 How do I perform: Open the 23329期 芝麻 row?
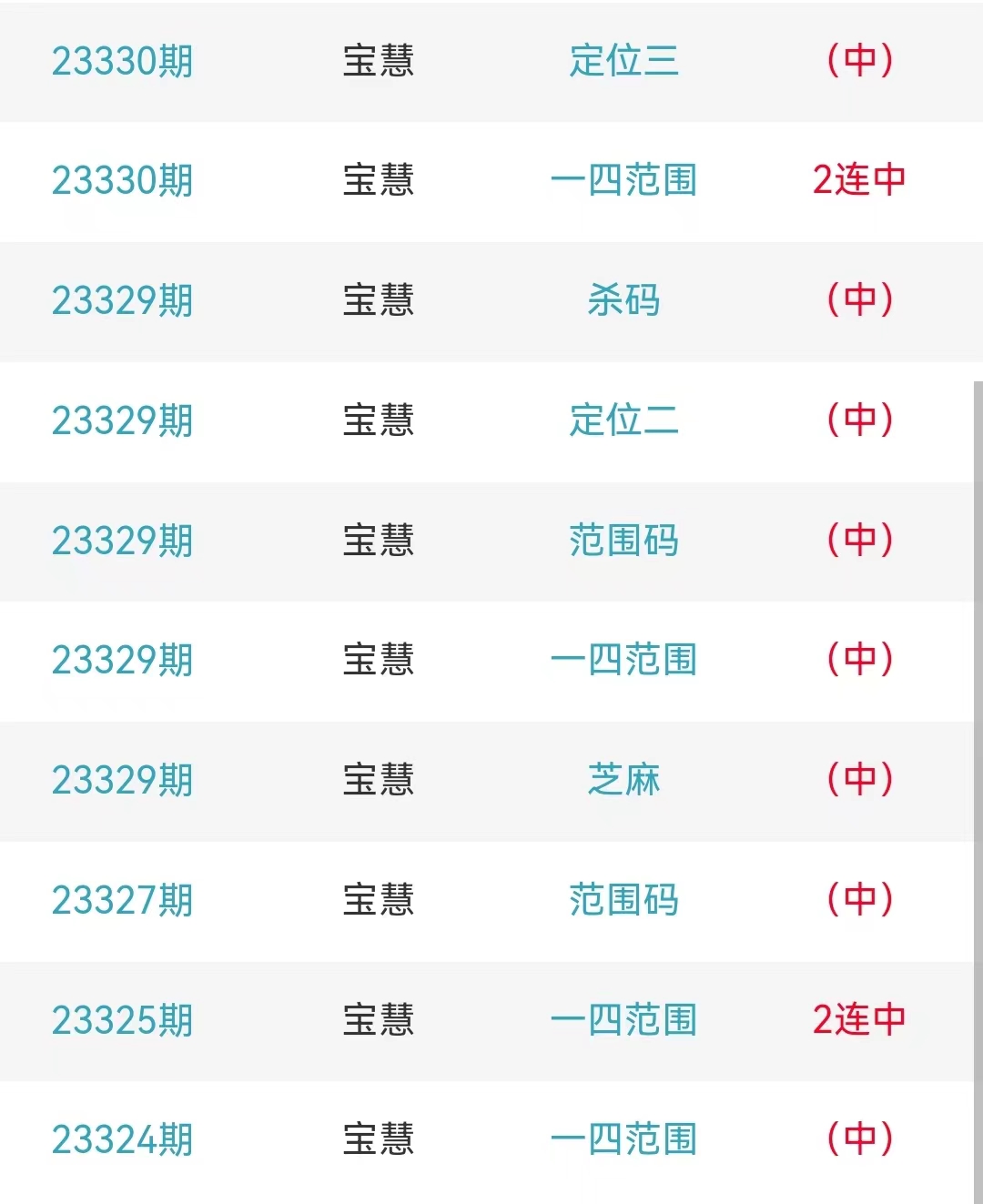(623, 780)
